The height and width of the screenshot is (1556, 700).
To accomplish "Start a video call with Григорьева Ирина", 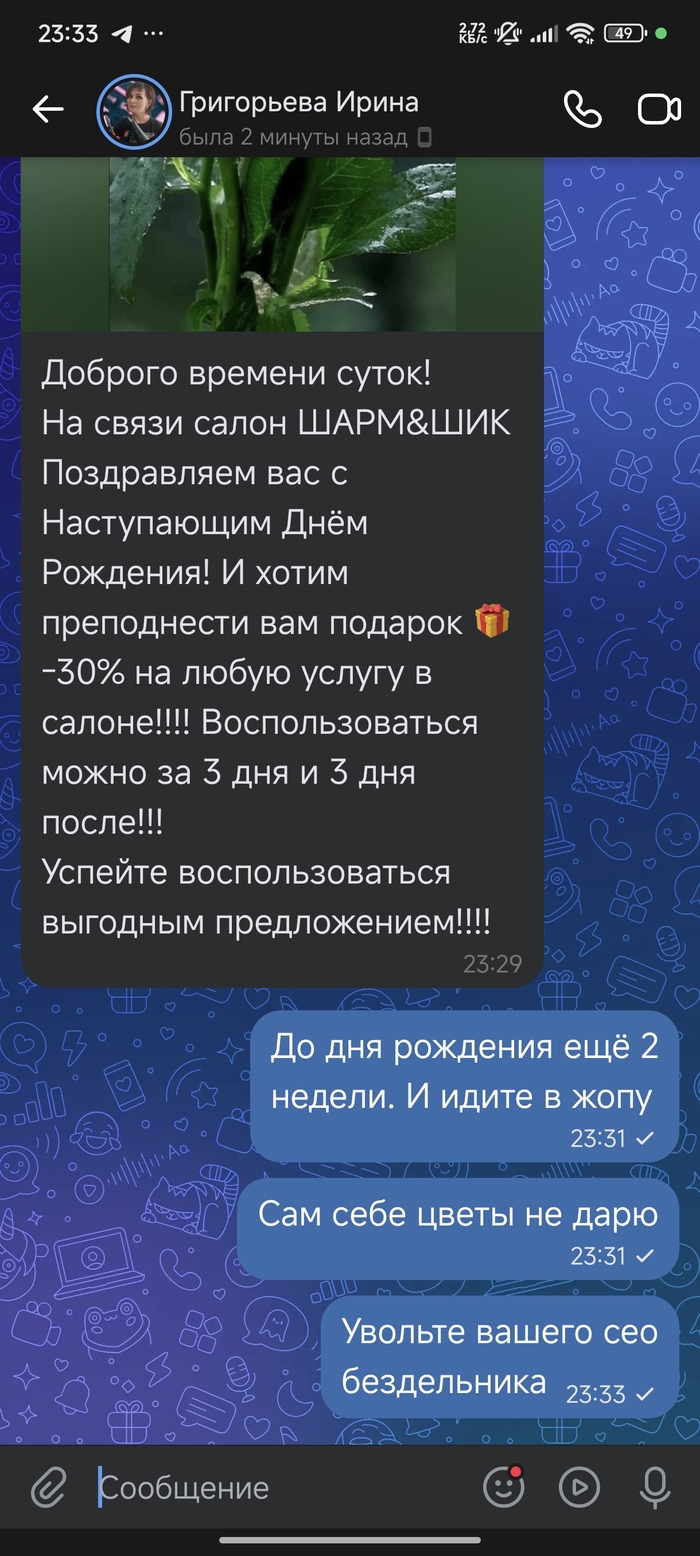I will click(659, 110).
